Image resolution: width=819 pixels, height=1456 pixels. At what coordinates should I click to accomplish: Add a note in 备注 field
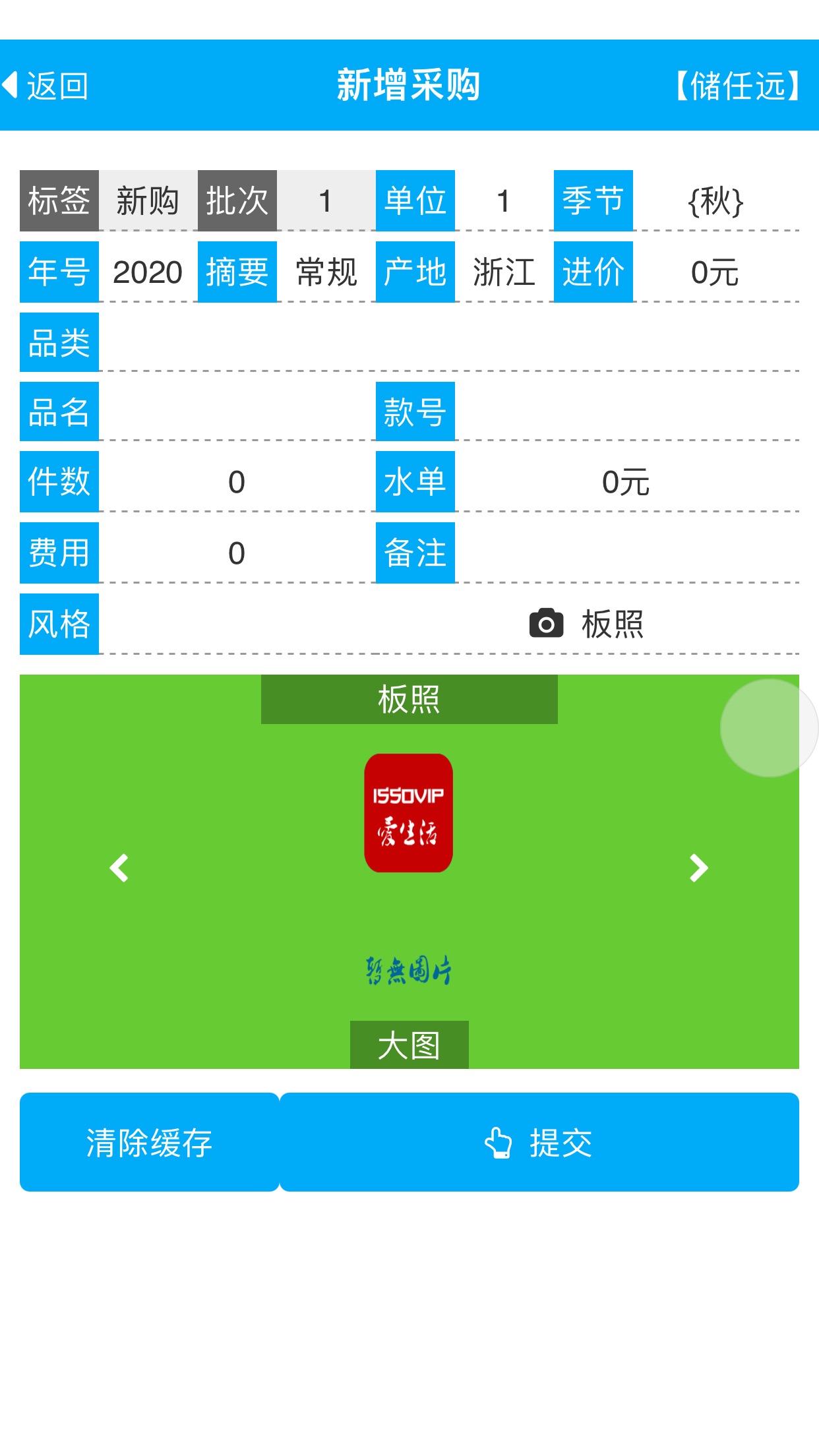click(x=627, y=553)
